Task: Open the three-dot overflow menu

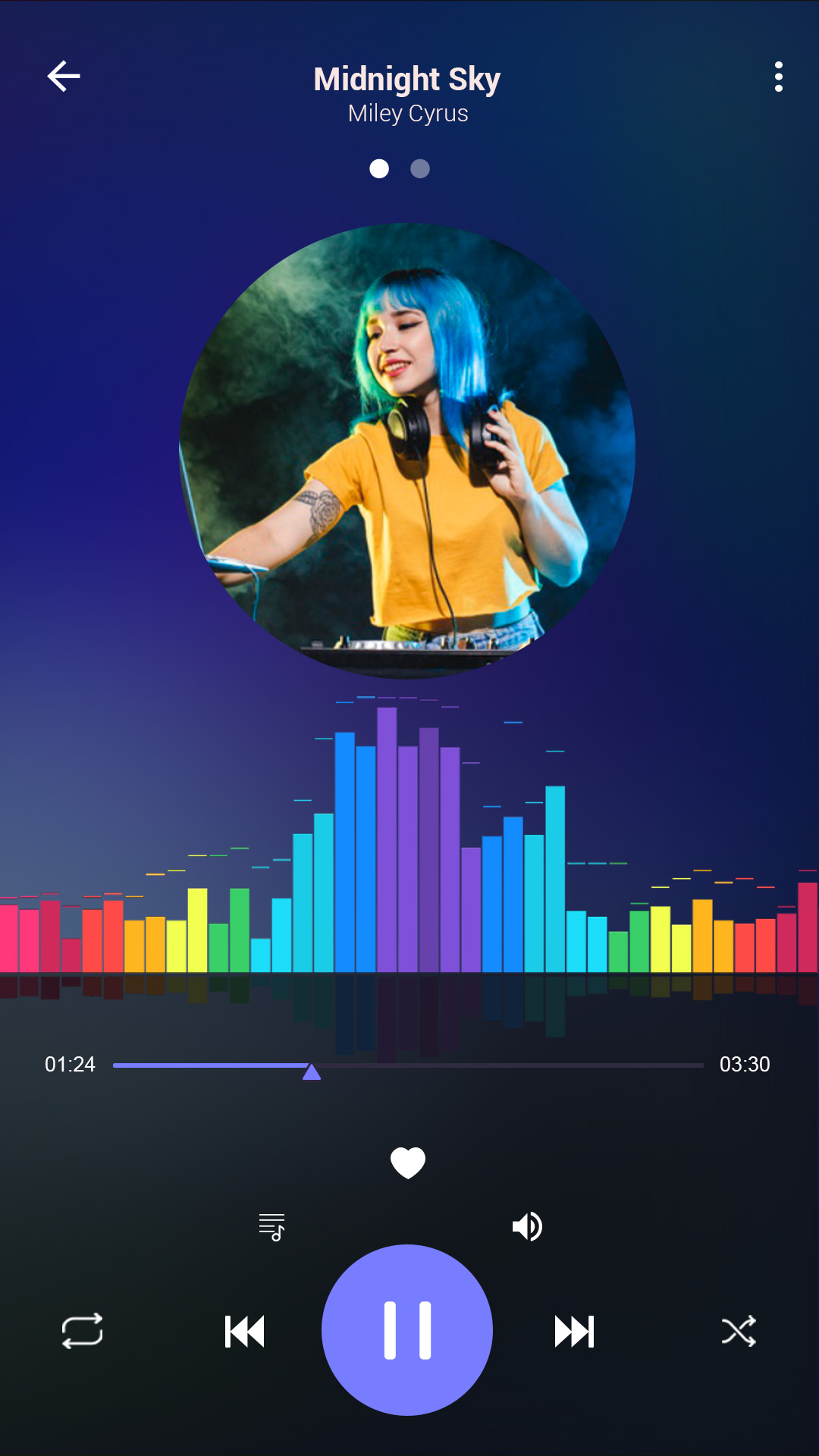Action: tap(778, 77)
